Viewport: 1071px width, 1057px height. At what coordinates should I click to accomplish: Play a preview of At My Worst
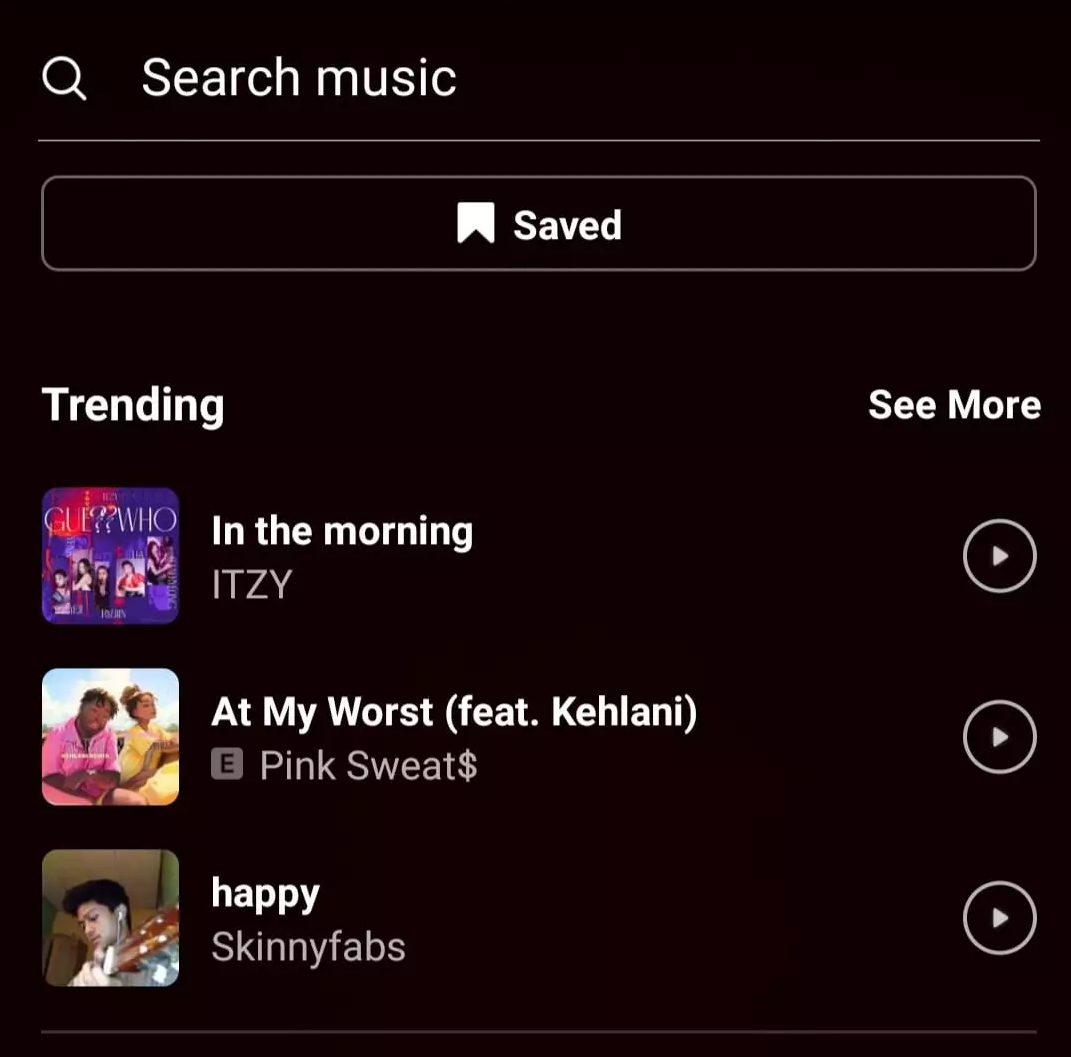pyautogui.click(x=999, y=737)
